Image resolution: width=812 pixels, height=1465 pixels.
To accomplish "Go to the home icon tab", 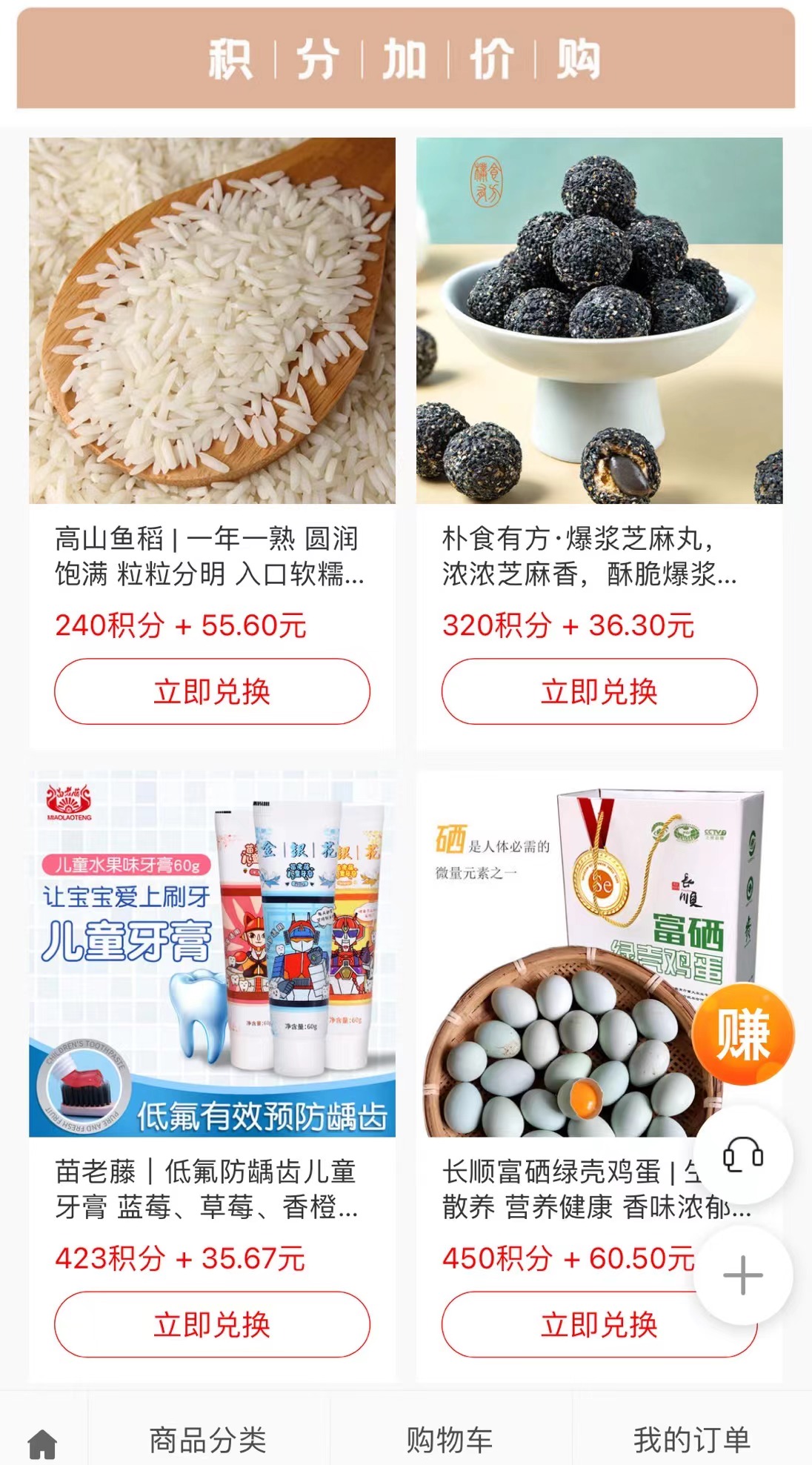I will pyautogui.click(x=42, y=1441).
